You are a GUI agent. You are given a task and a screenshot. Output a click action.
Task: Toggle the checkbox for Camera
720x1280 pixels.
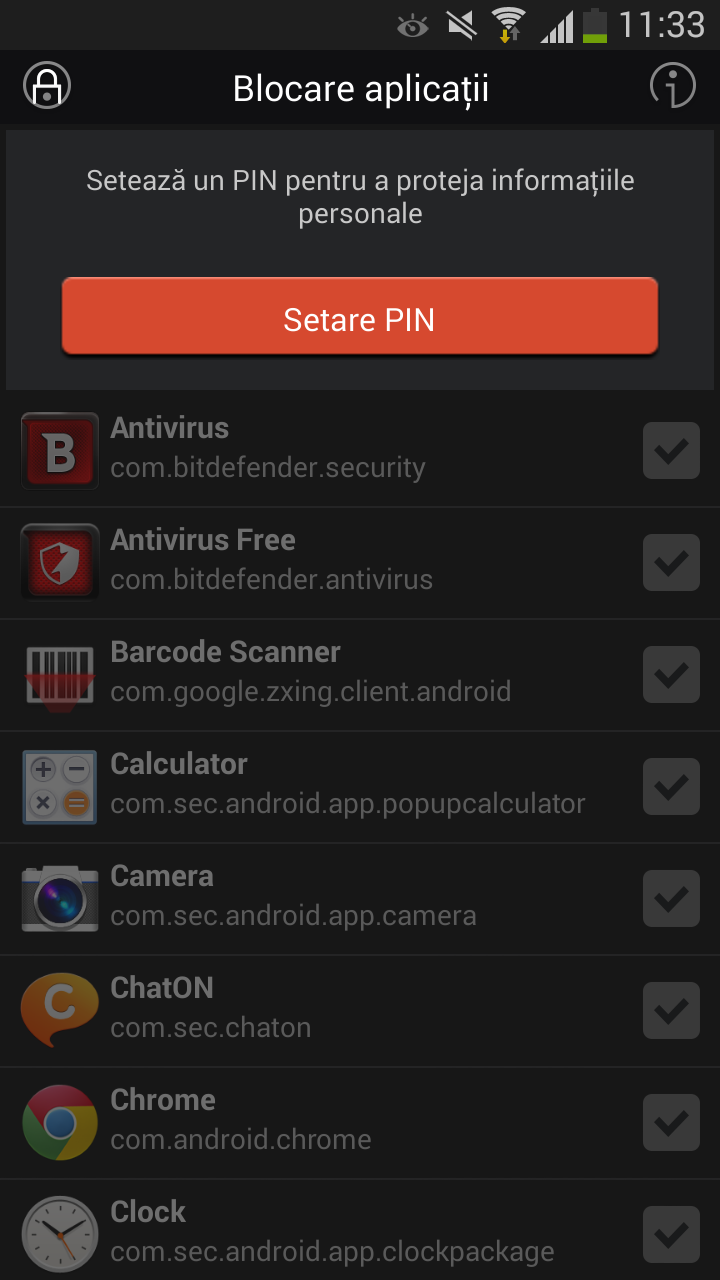pos(670,899)
